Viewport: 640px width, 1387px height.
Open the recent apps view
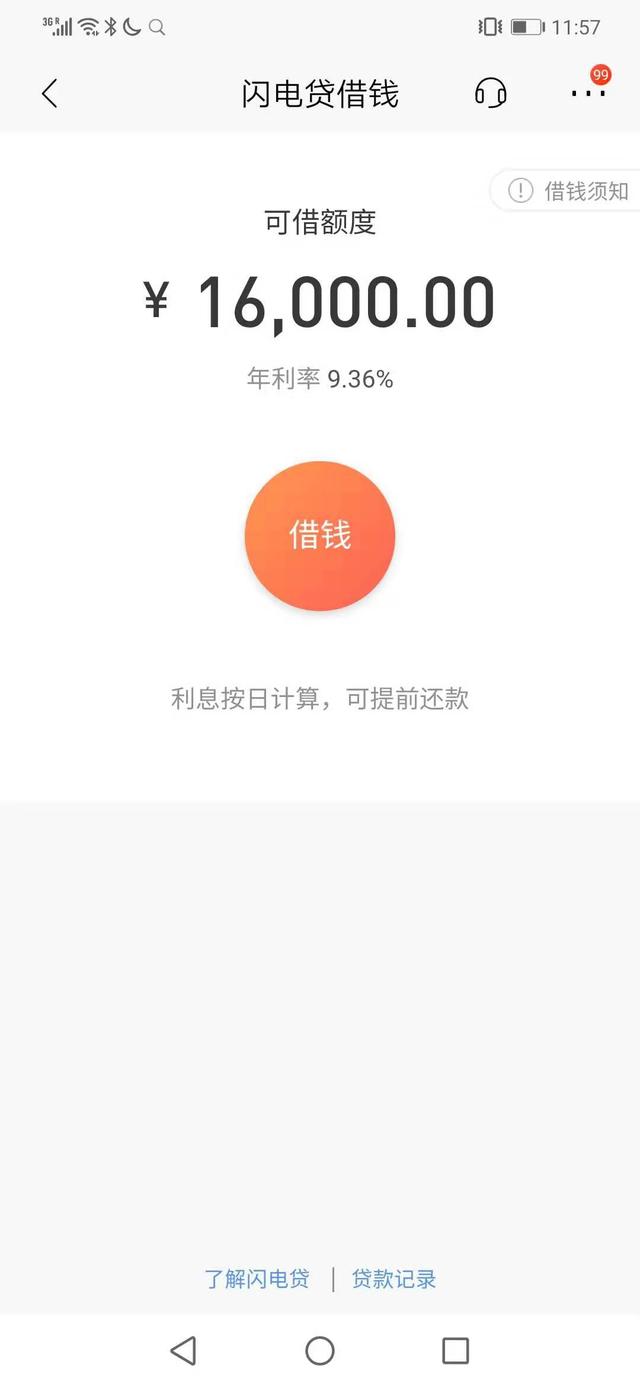point(455,1351)
